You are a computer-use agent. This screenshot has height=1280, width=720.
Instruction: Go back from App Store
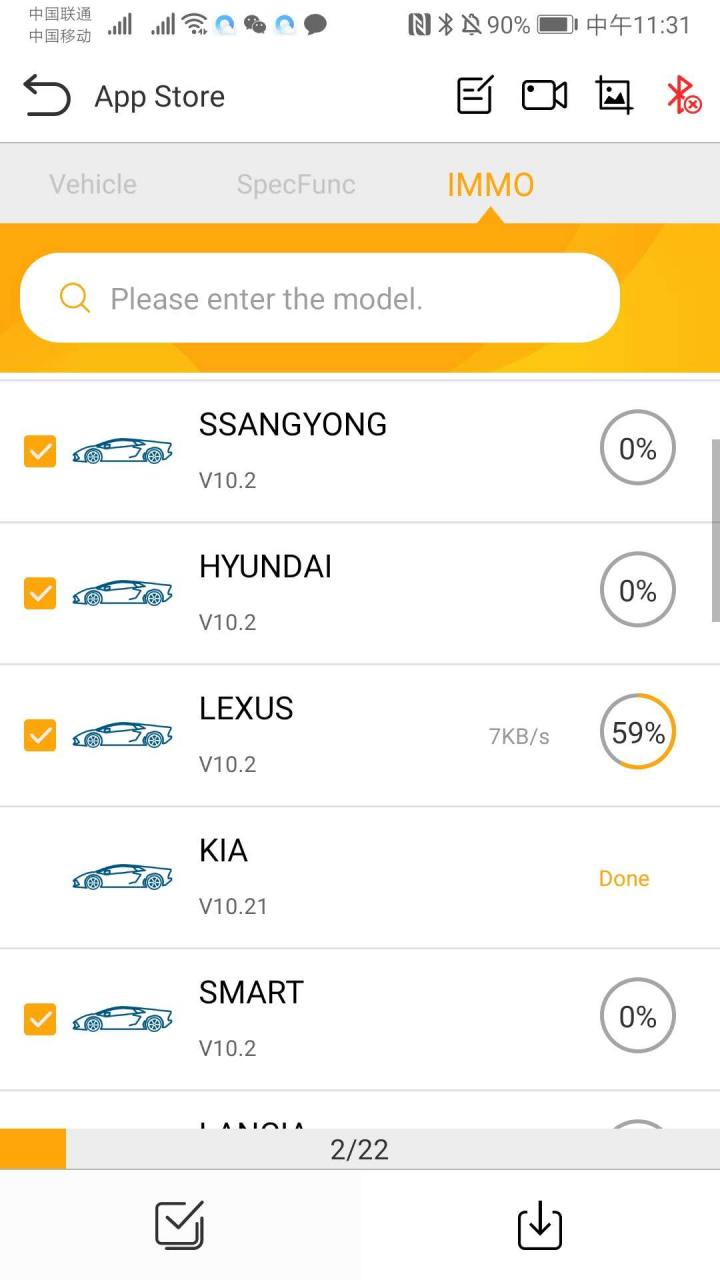point(46,97)
